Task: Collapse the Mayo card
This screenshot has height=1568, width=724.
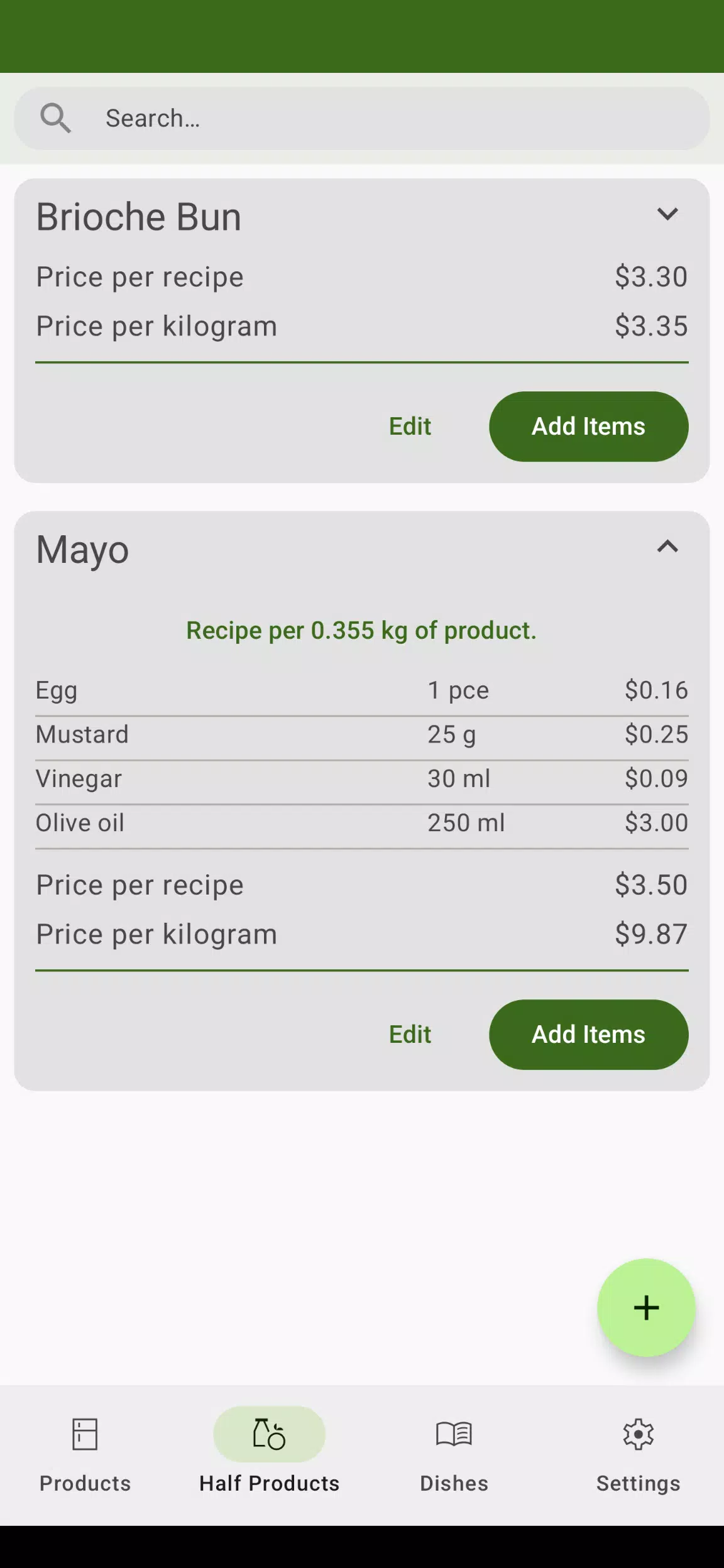Action: [667, 547]
